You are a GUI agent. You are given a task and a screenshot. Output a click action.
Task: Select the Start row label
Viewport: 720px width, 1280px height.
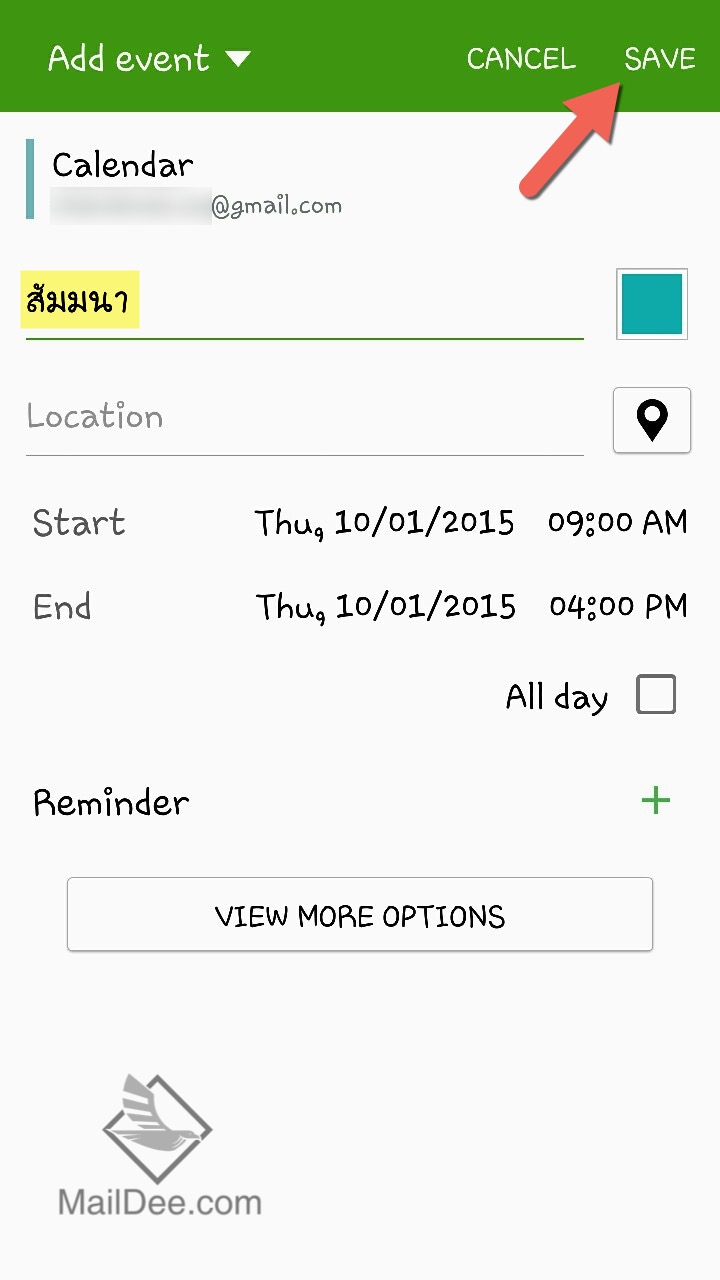click(x=77, y=522)
